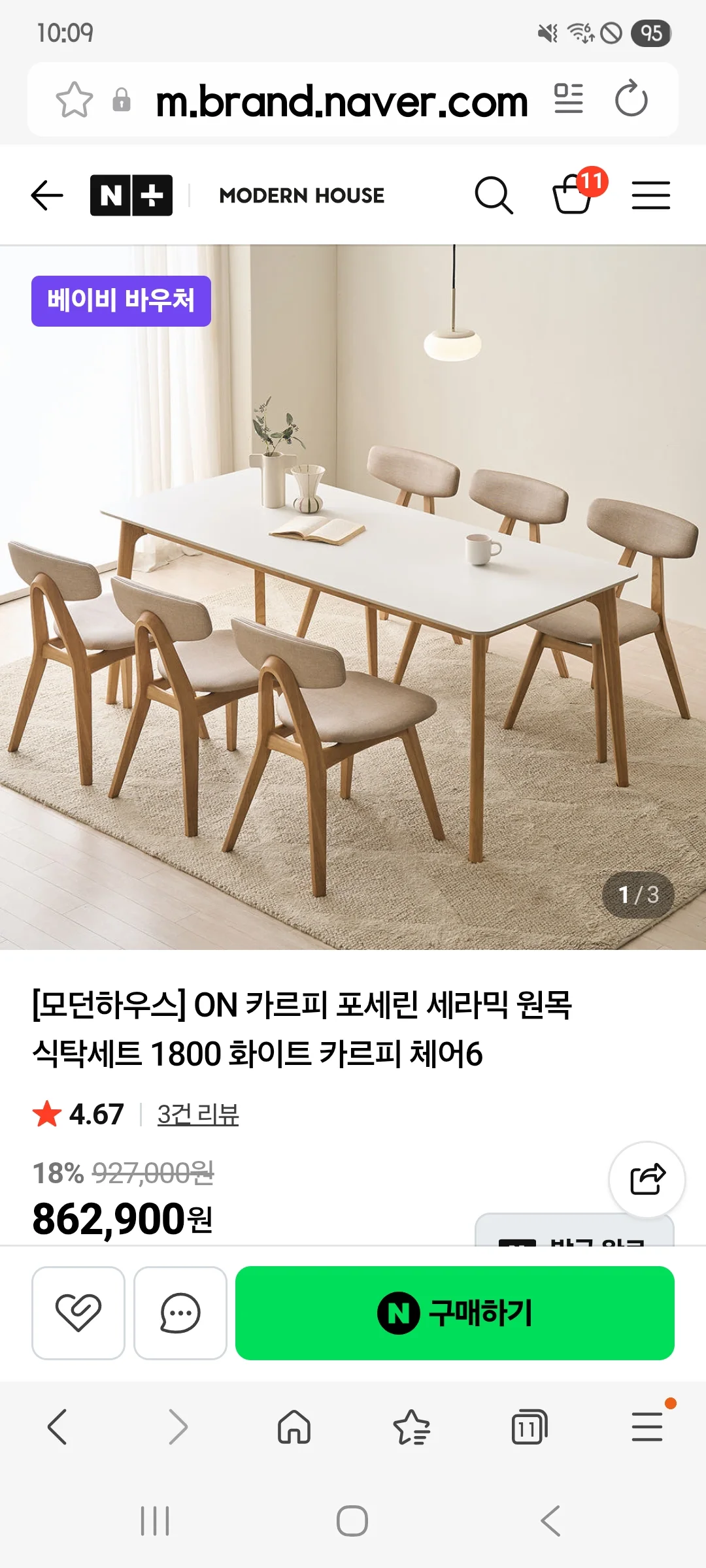Image resolution: width=706 pixels, height=1568 pixels.
Task: Open the store hamburger menu
Action: point(651,195)
